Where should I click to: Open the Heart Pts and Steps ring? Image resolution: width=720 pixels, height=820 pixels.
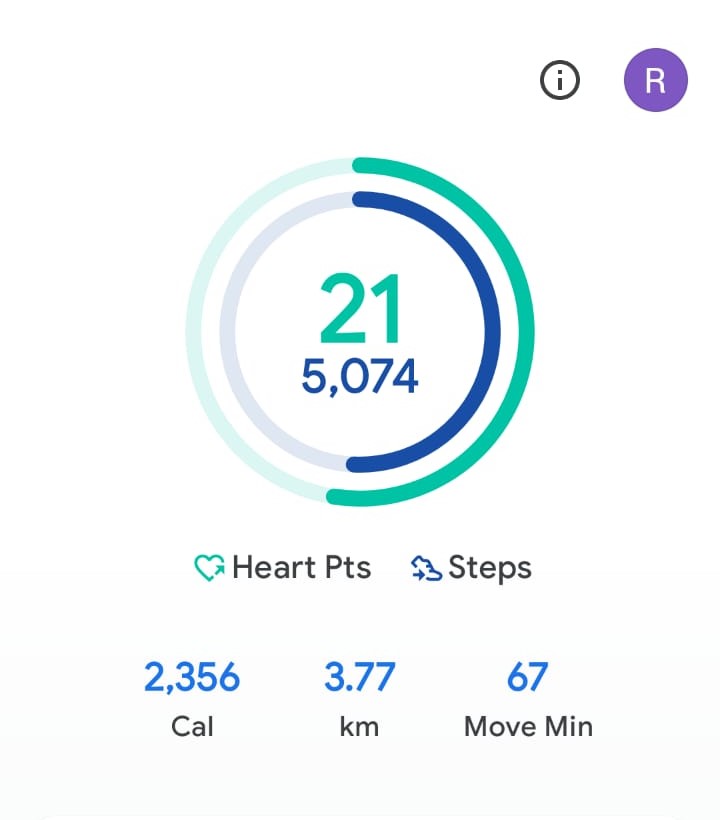coord(360,331)
